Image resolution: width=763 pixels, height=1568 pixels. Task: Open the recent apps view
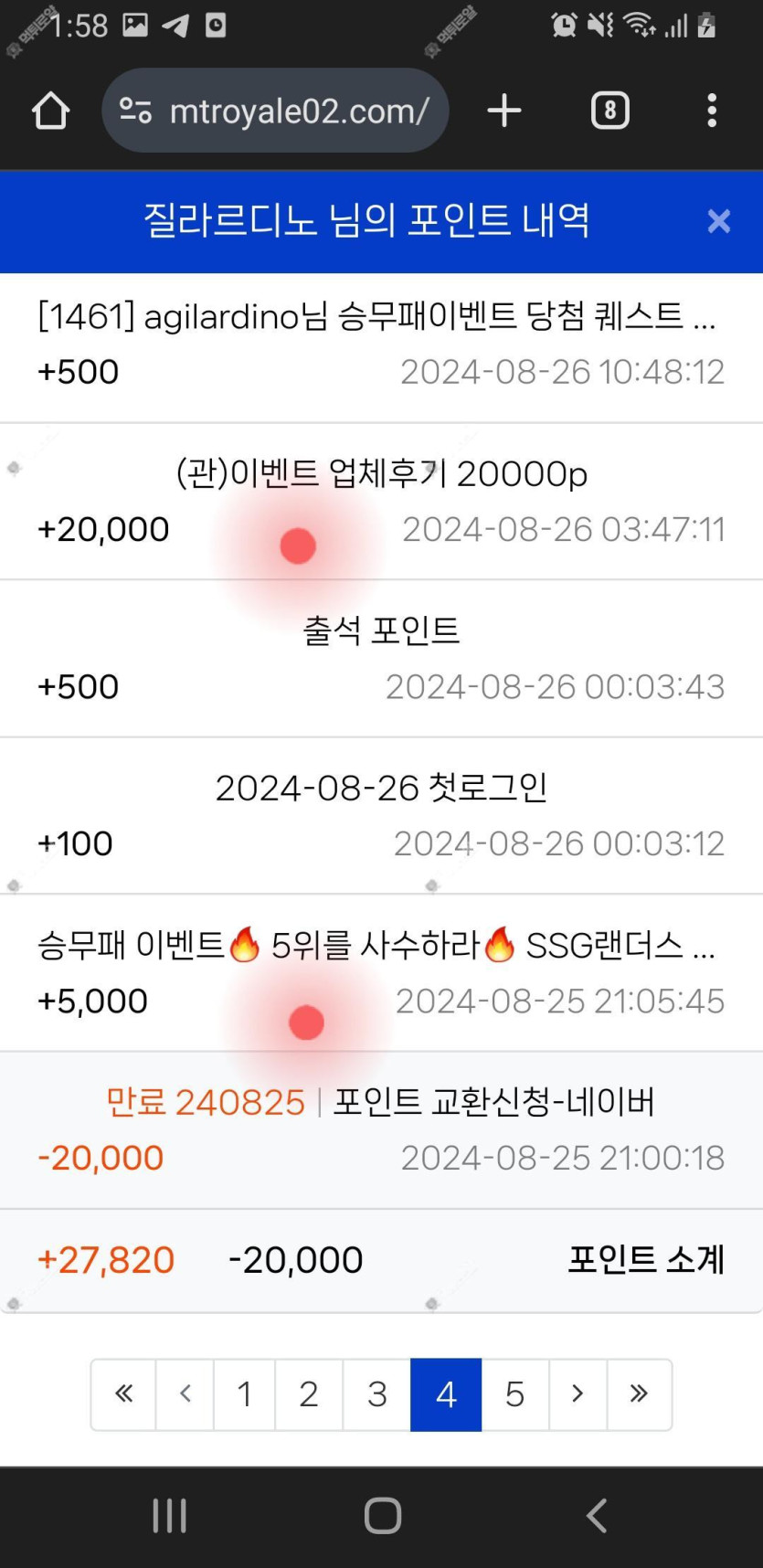(170, 1515)
